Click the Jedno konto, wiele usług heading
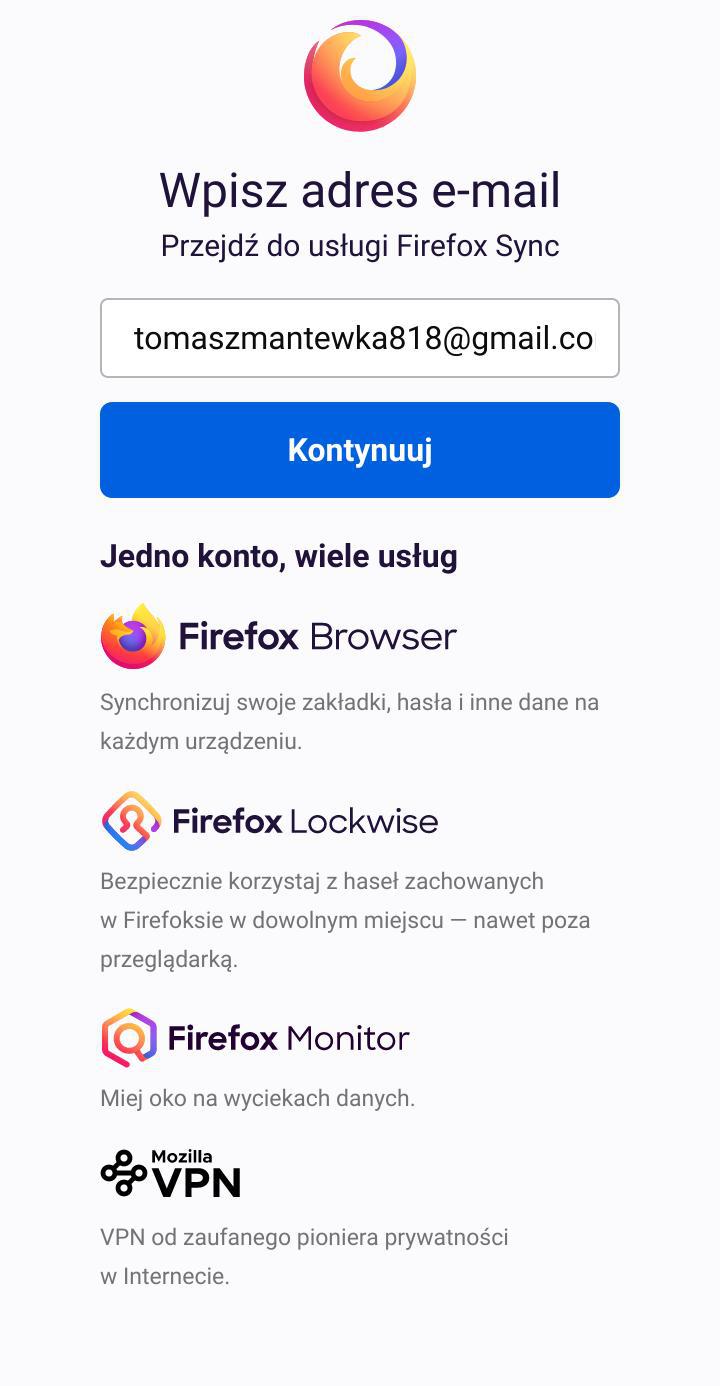This screenshot has width=720, height=1386. pos(278,556)
